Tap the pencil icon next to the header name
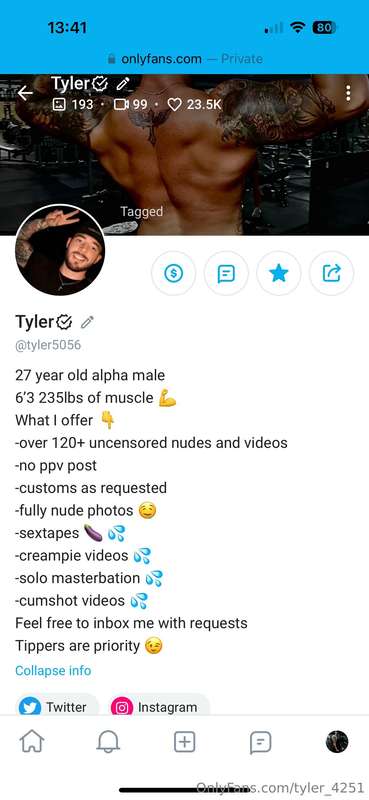Image resolution: width=369 pixels, height=800 pixels. pos(122,83)
